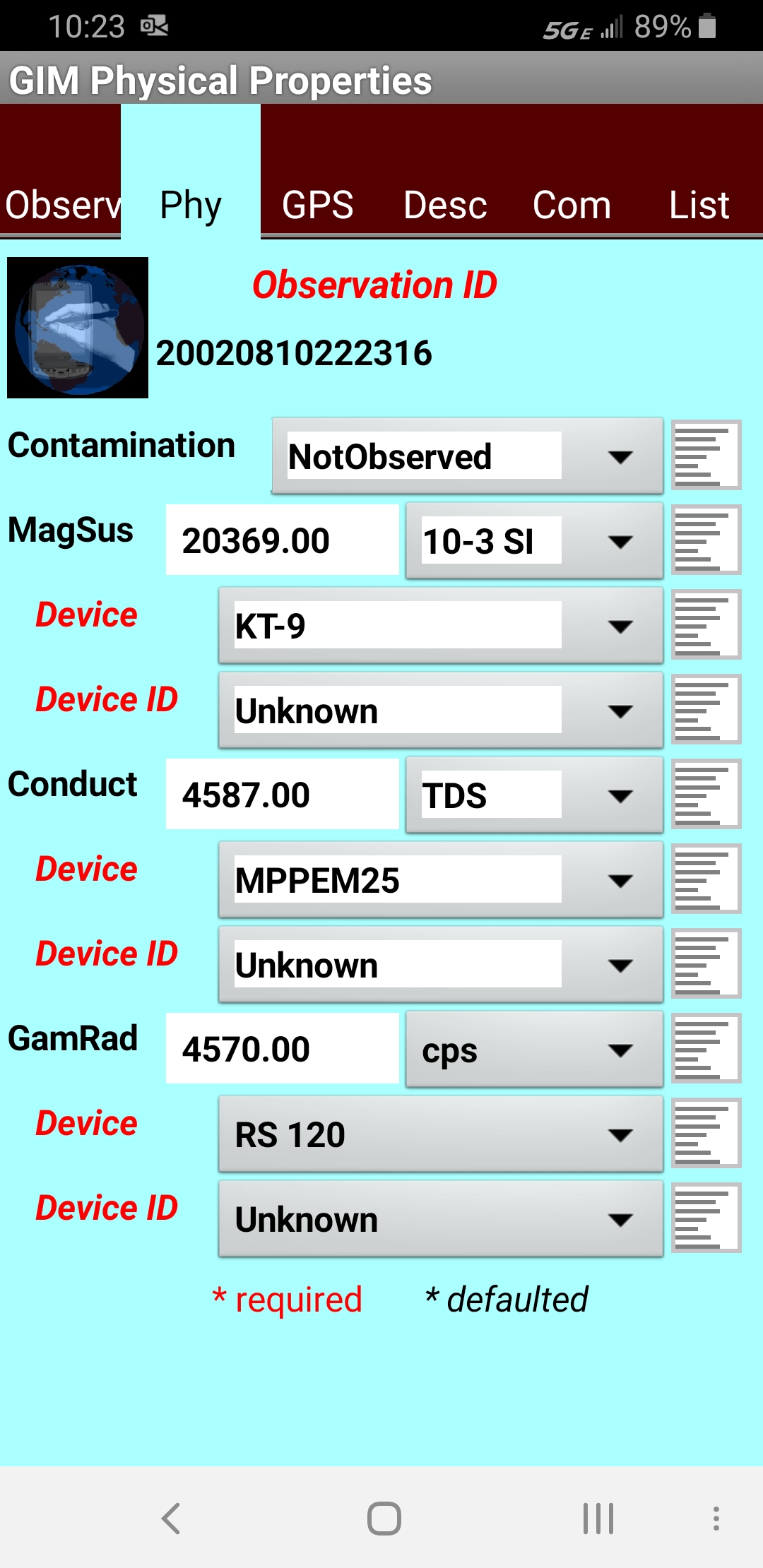Viewport: 763px width, 1568px height.
Task: Open the notes icon beside KT-9 device
Action: click(x=705, y=624)
